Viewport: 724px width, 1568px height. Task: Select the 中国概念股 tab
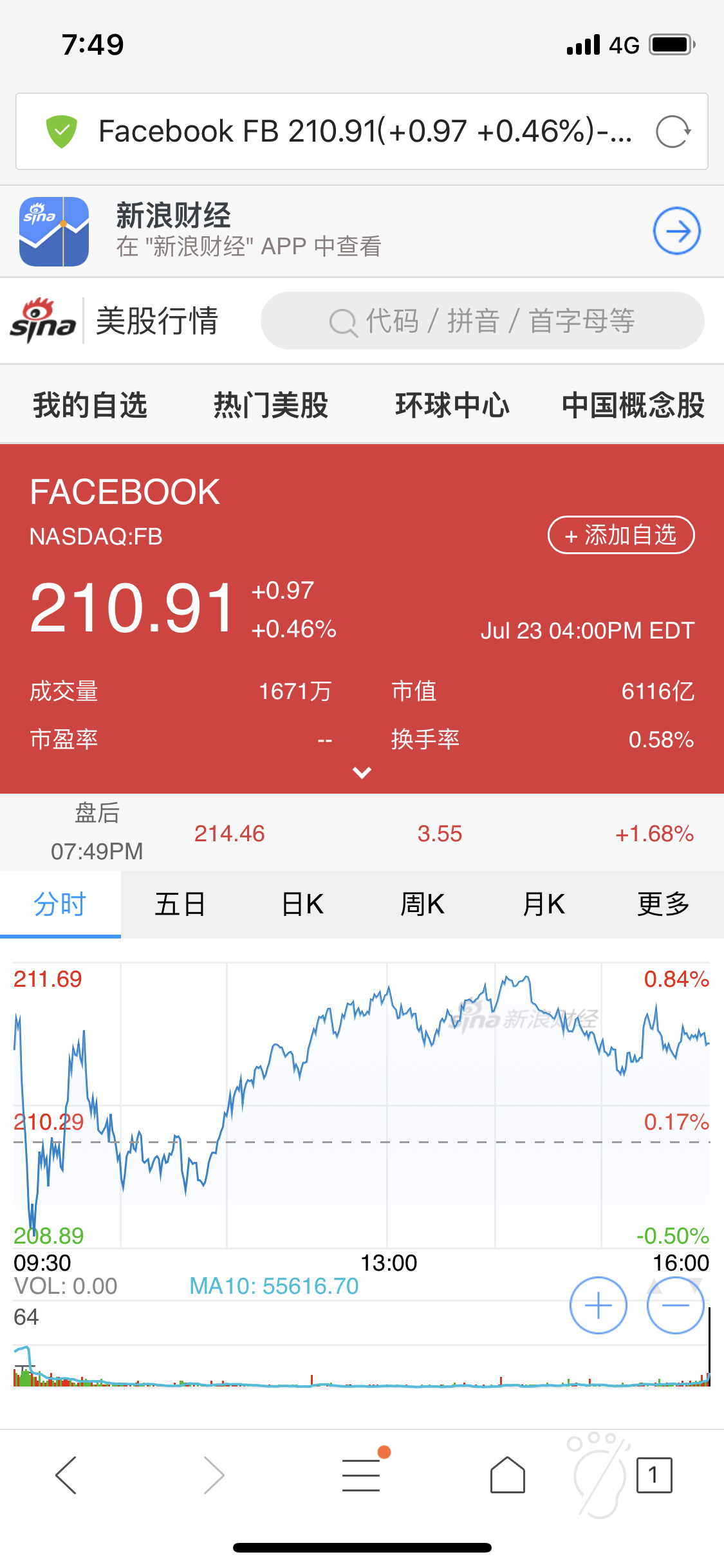tap(633, 406)
